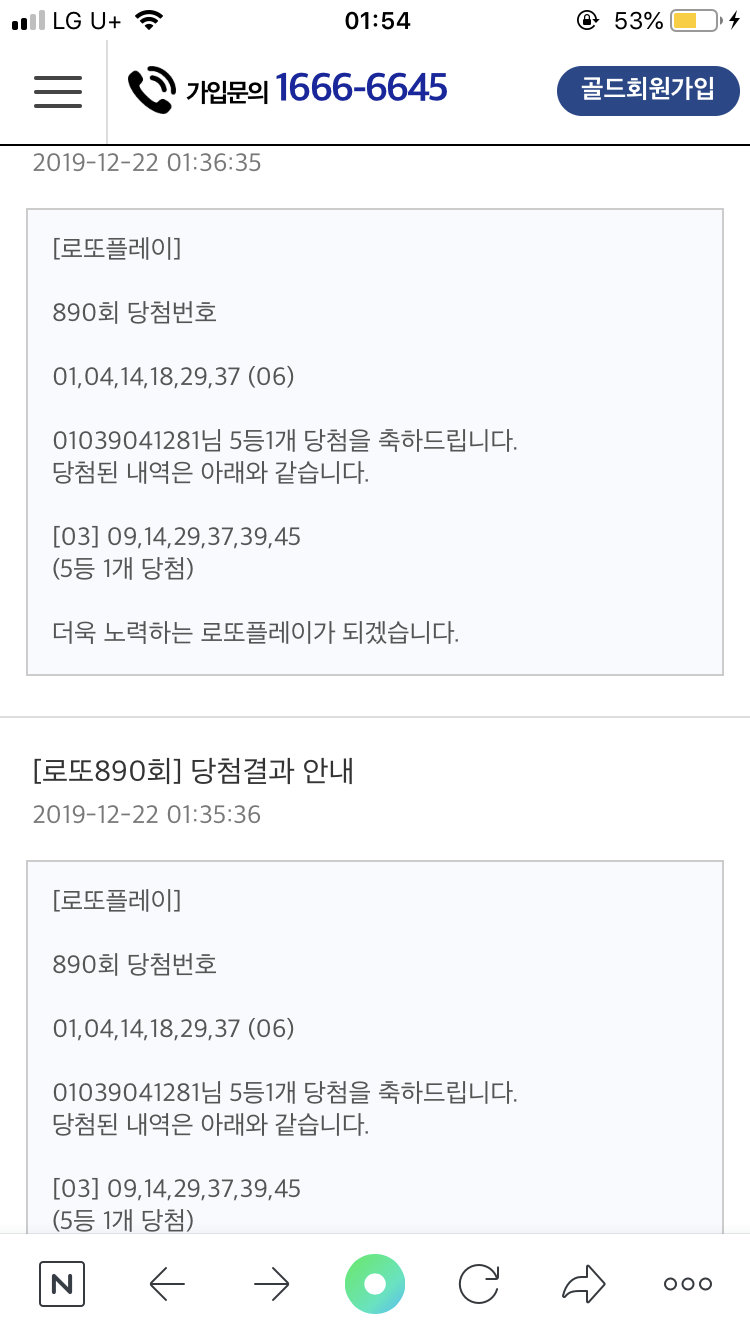Open the Naver home N button

click(x=62, y=1284)
